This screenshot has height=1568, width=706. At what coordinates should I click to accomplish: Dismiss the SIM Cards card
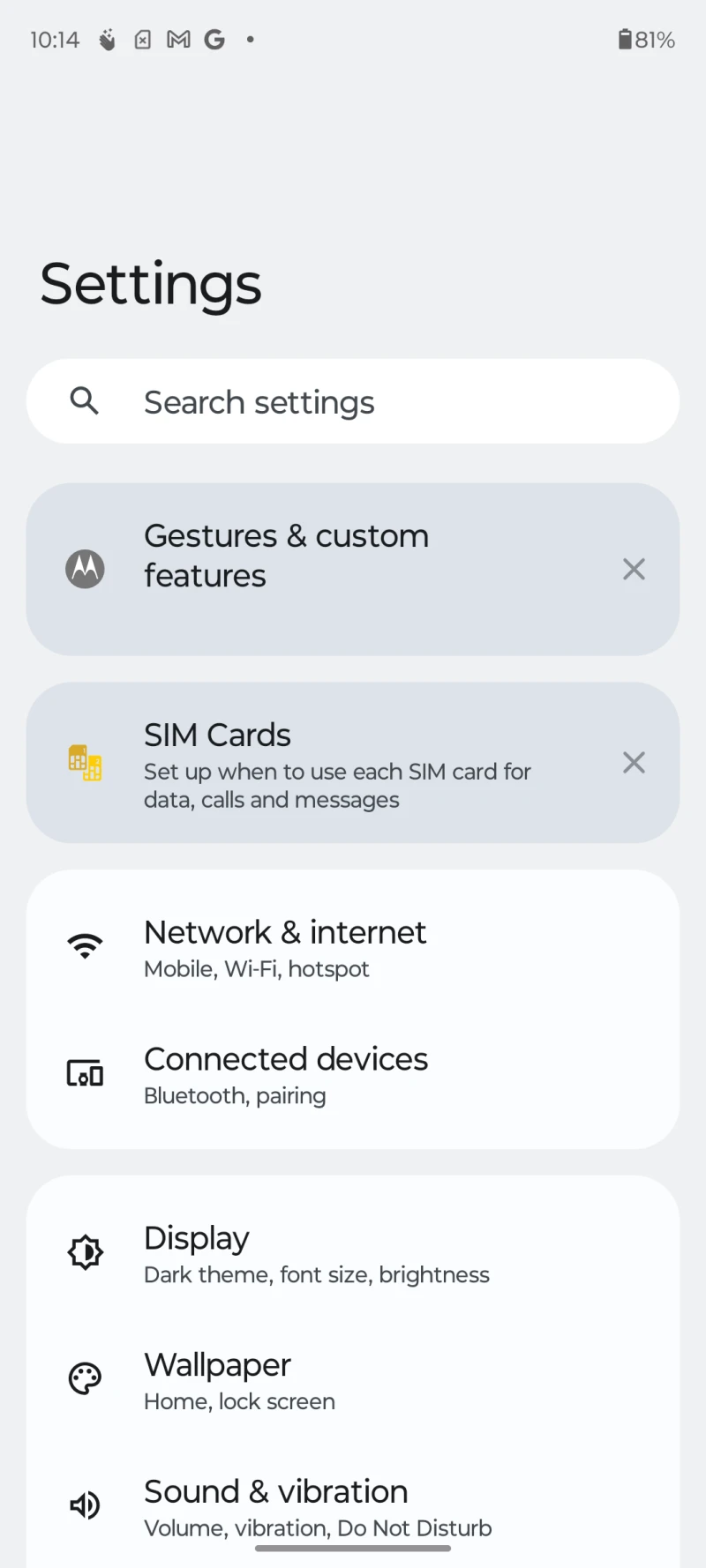[634, 762]
